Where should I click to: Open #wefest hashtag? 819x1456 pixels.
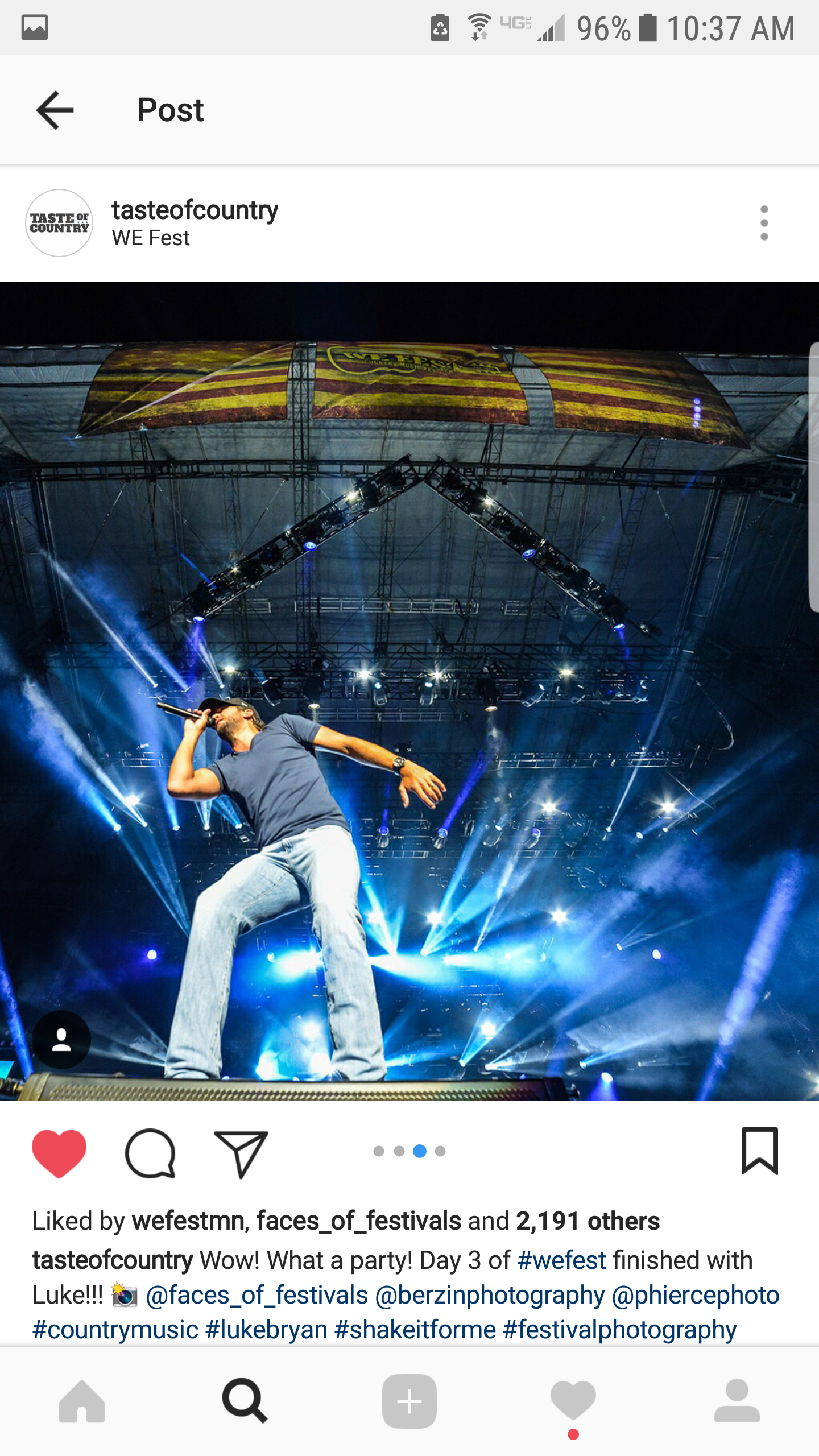pyautogui.click(x=561, y=1260)
